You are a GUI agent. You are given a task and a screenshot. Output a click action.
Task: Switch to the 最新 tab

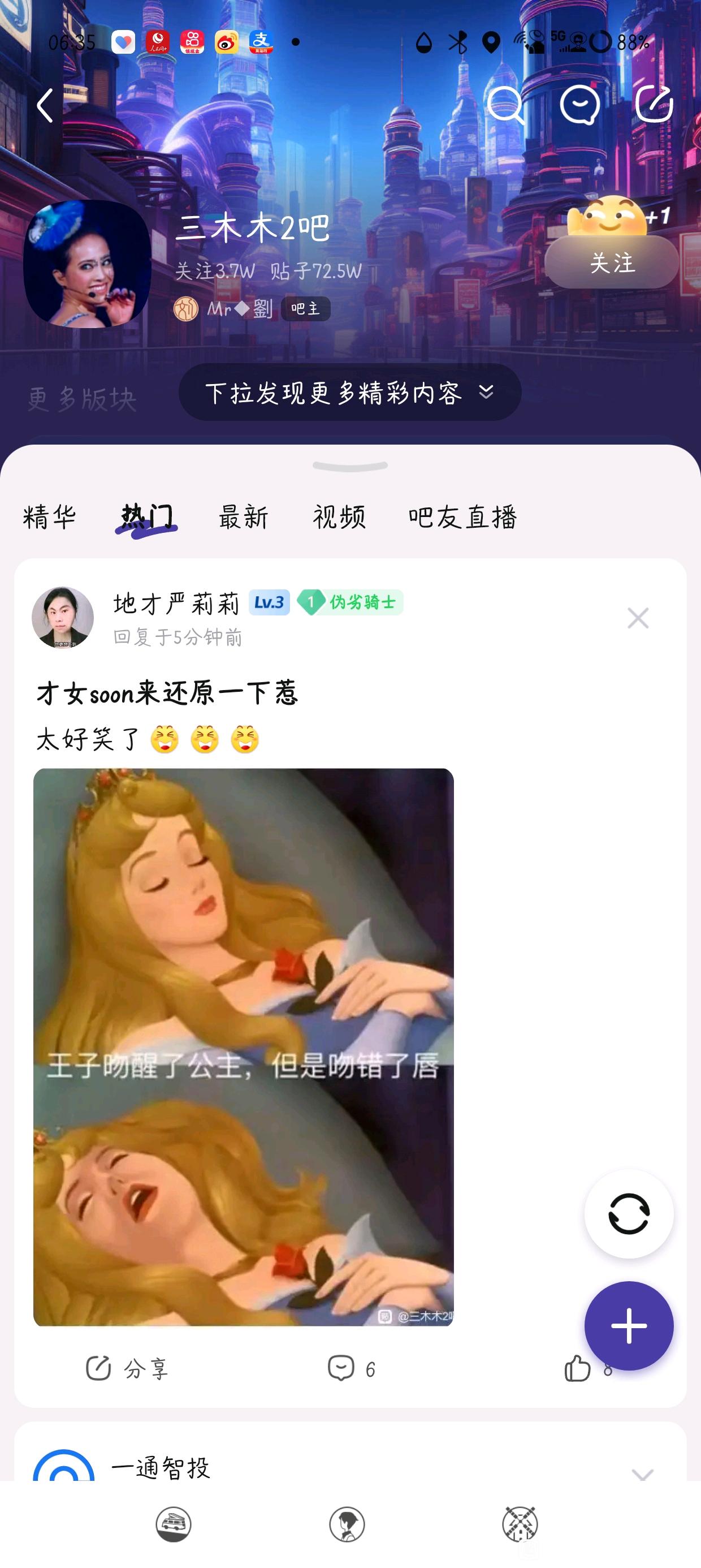[x=244, y=517]
